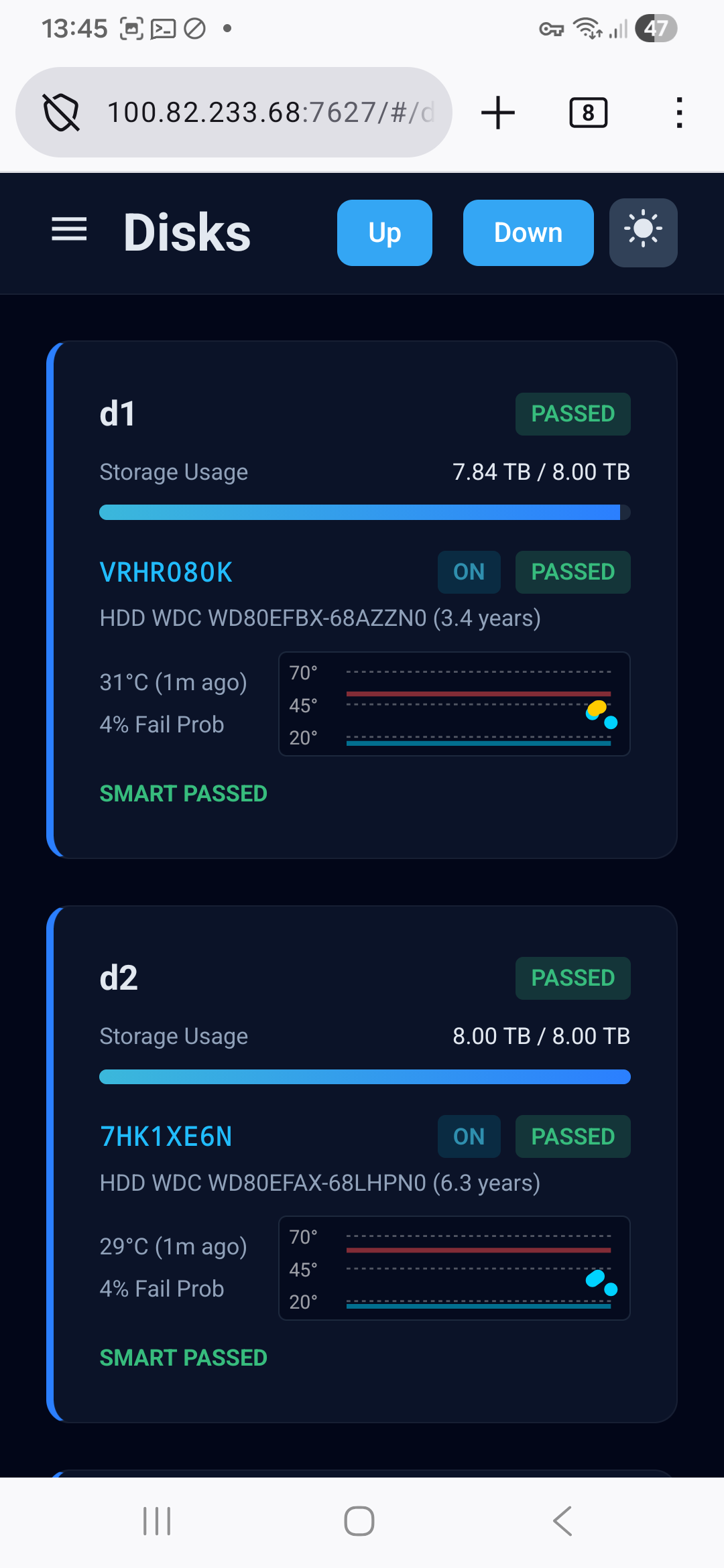Image resolution: width=724 pixels, height=1568 pixels.
Task: Expand the temperature history chart for 7HK1XE6N
Action: pos(453,1268)
